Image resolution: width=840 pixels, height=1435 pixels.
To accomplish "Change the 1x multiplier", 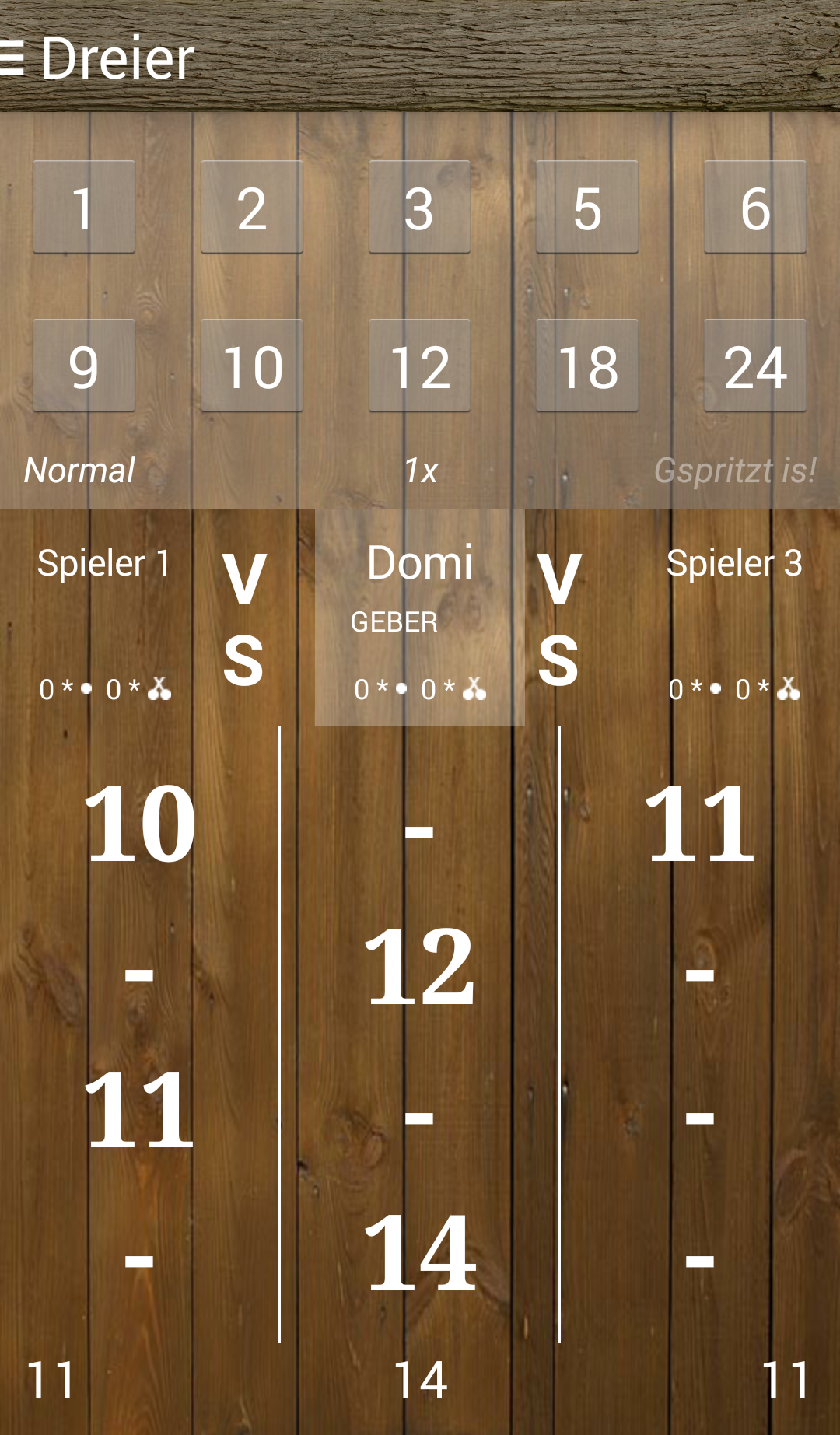I will coord(420,470).
